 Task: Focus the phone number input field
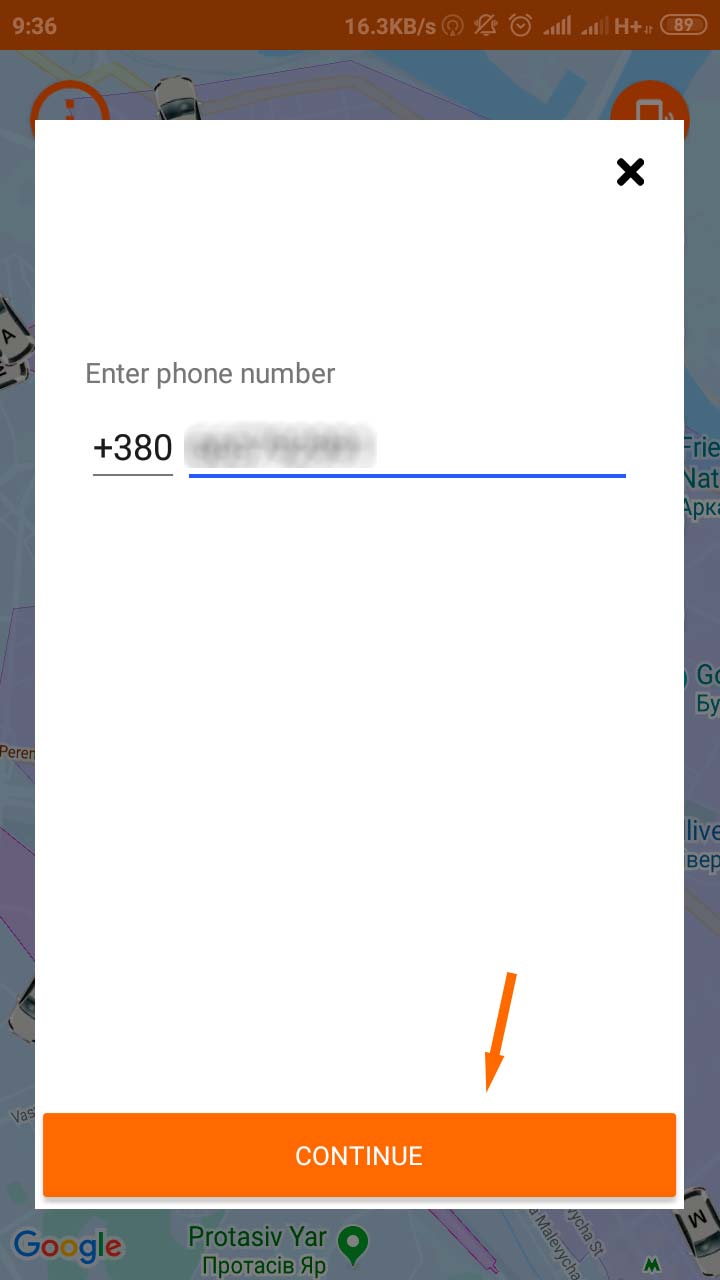point(406,448)
